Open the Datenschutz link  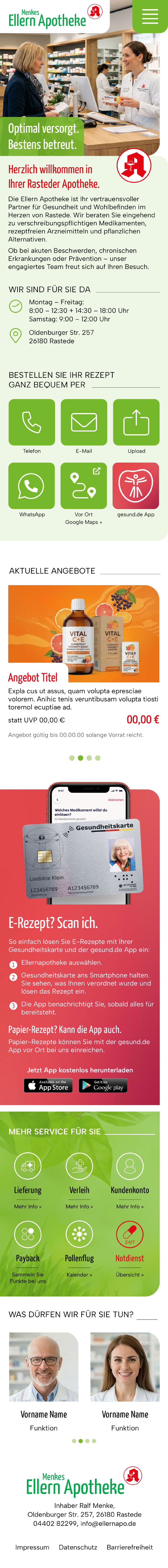(78, 1547)
